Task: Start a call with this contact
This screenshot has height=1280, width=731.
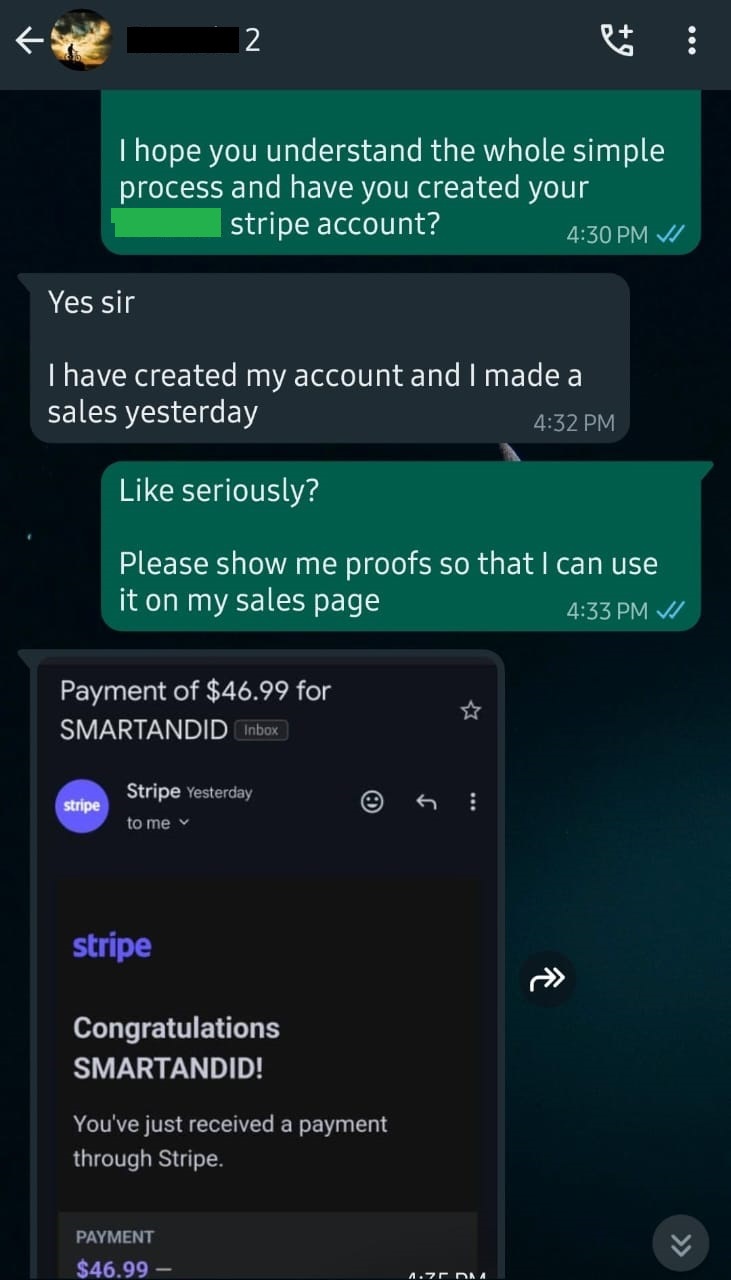Action: 616,41
